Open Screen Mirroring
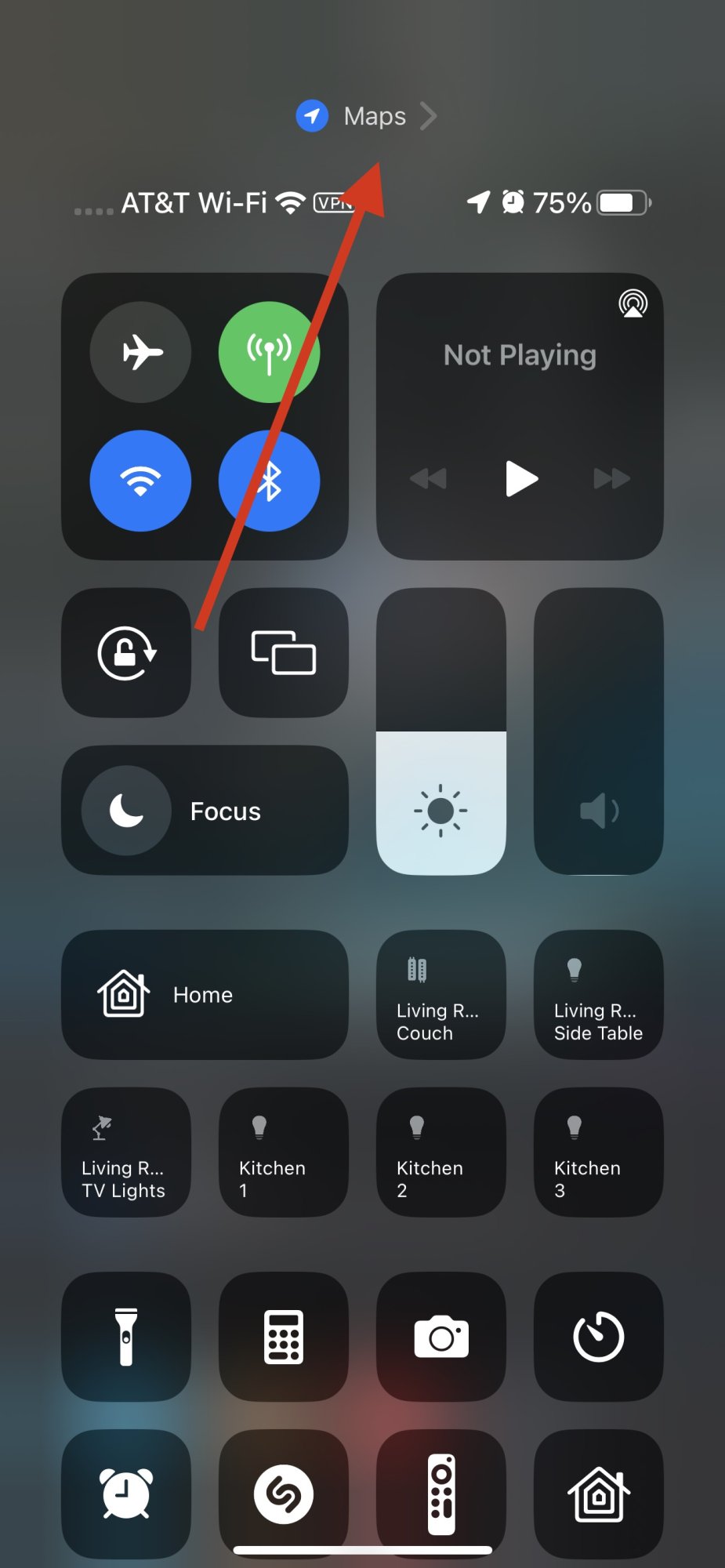 [283, 652]
